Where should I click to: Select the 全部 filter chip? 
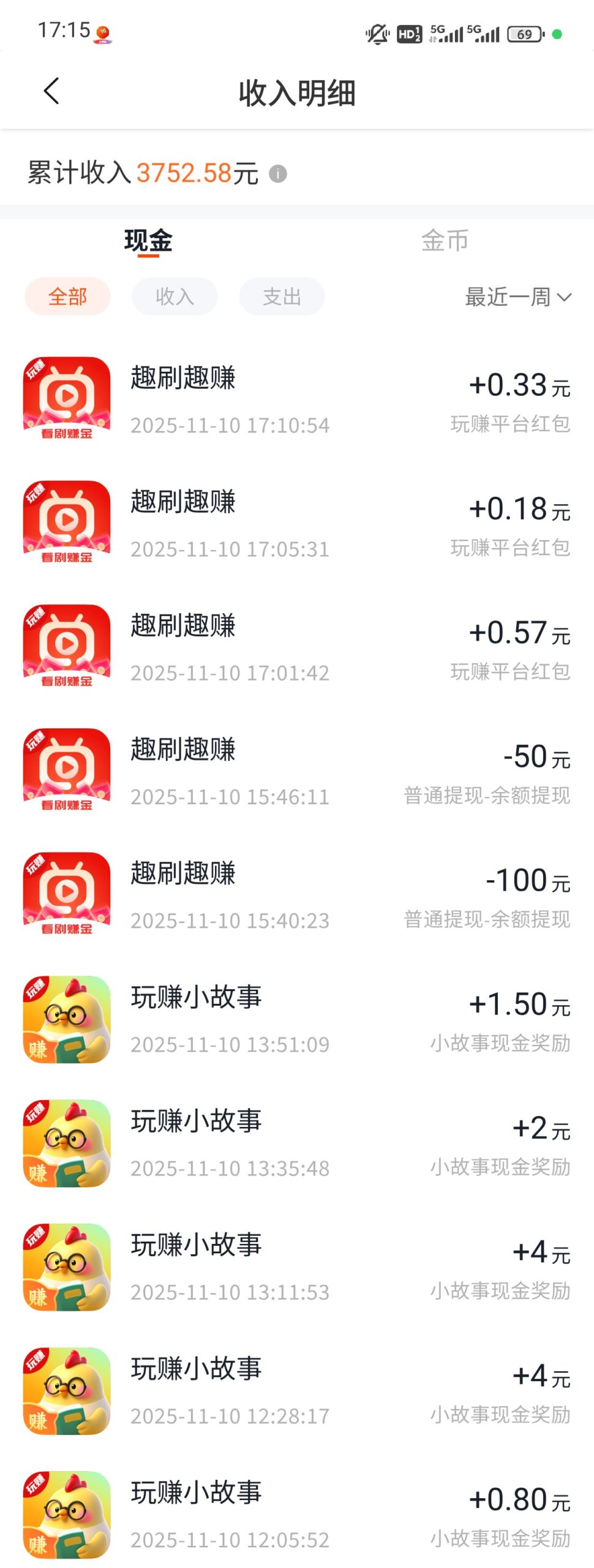tap(67, 296)
